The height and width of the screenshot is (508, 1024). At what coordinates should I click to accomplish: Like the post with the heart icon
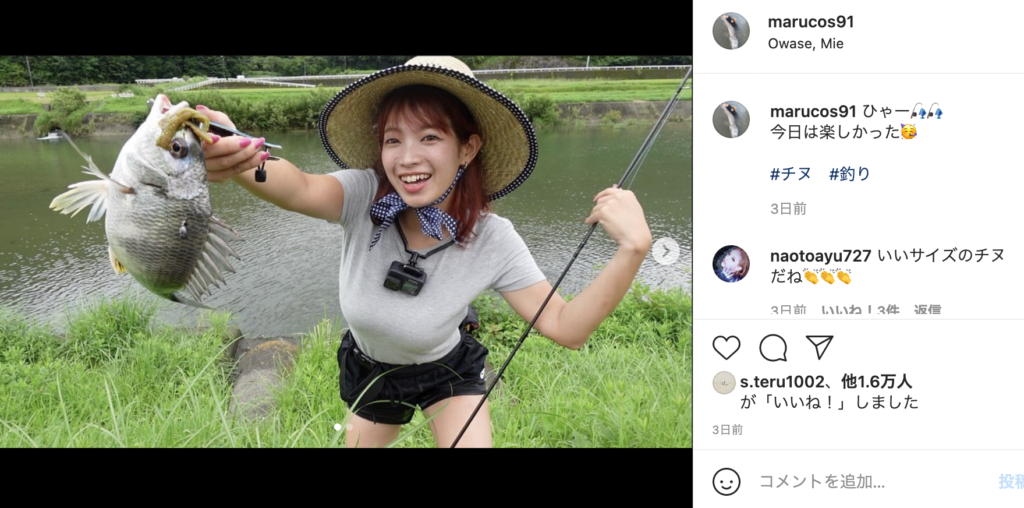[x=726, y=348]
